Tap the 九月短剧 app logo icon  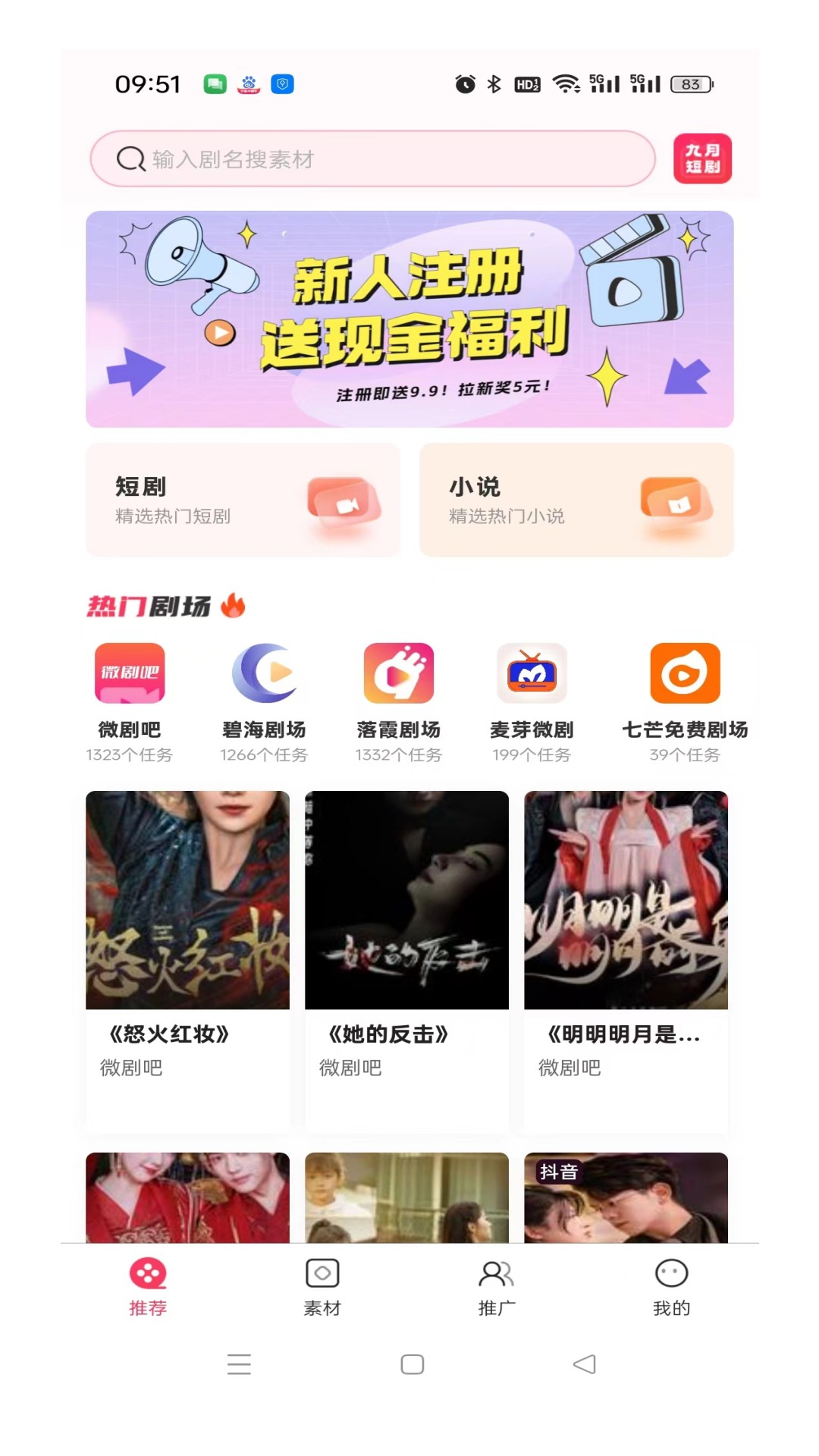coord(701,158)
